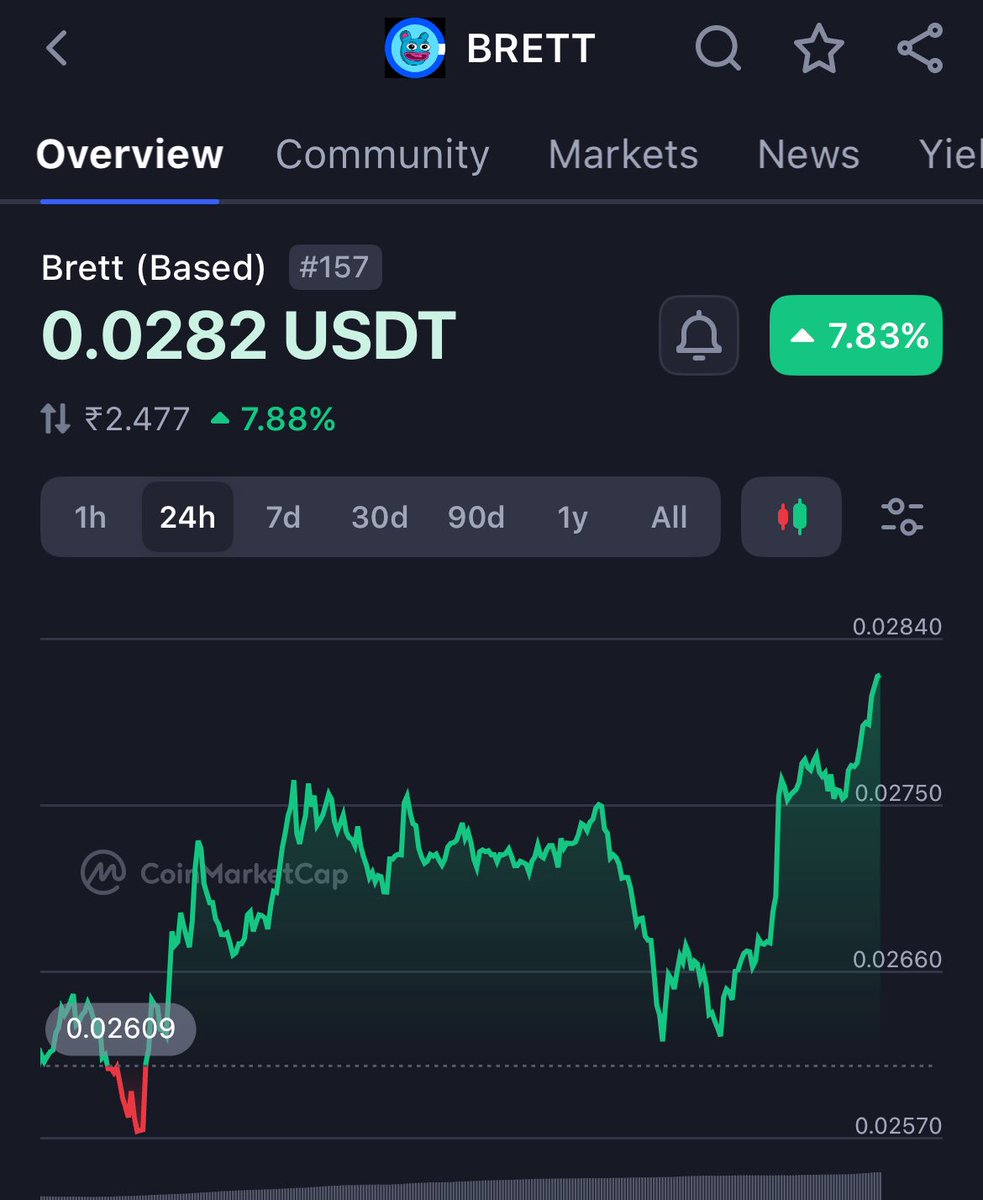This screenshot has width=983, height=1200.
Task: View the News tab
Action: point(808,154)
